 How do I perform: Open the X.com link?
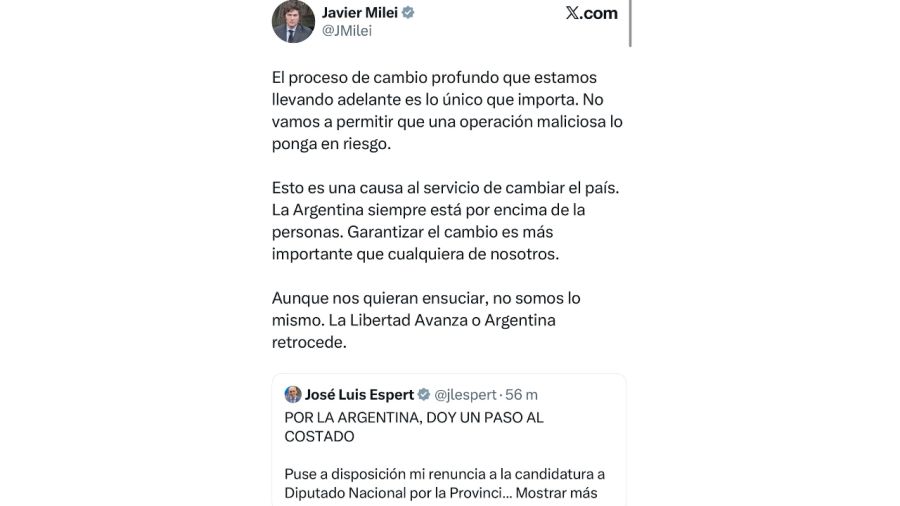point(591,13)
